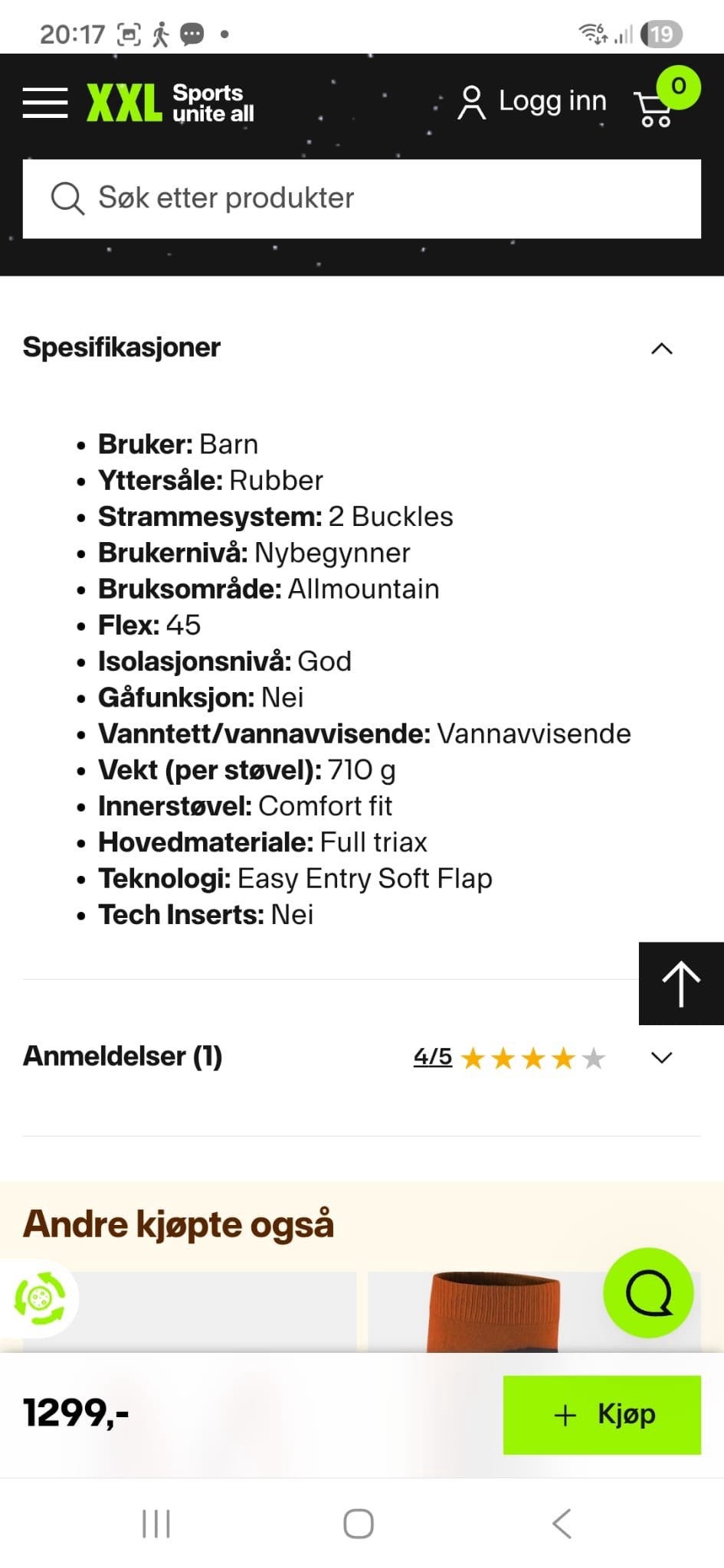Select the Logg inn profile icon
724x1568 pixels.
[x=472, y=100]
